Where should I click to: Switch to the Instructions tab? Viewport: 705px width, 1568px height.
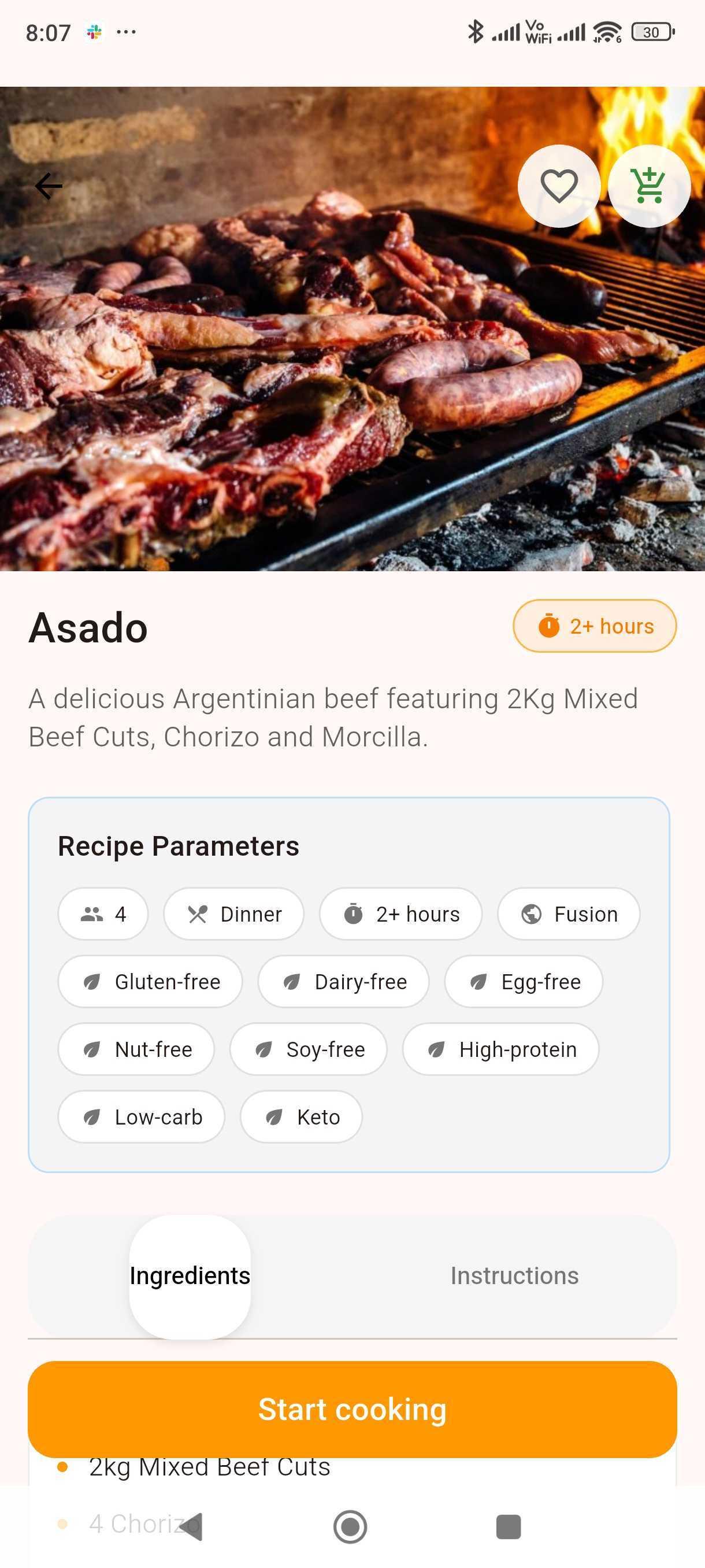[x=514, y=1276]
